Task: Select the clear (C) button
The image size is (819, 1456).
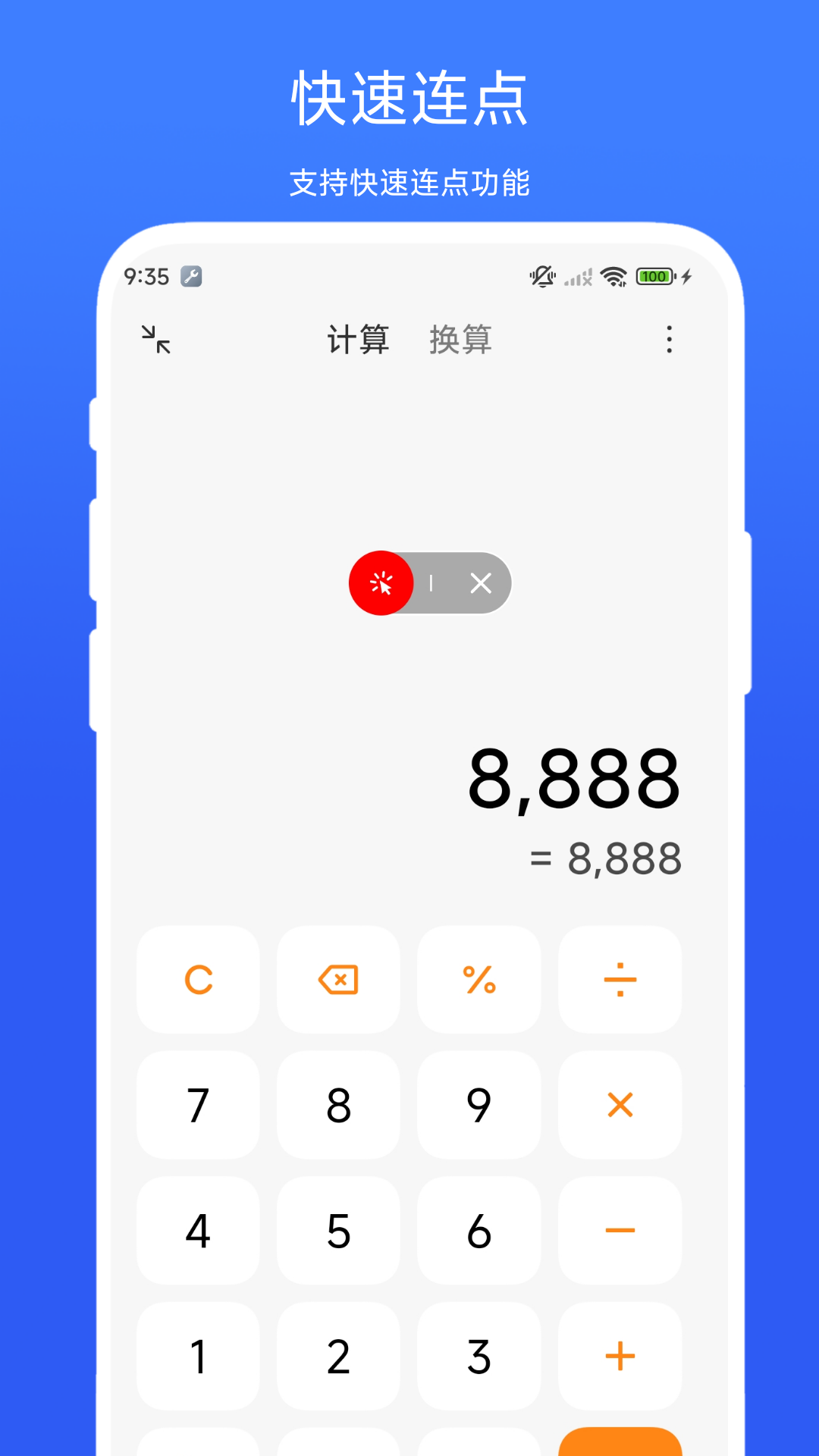Action: pyautogui.click(x=198, y=980)
